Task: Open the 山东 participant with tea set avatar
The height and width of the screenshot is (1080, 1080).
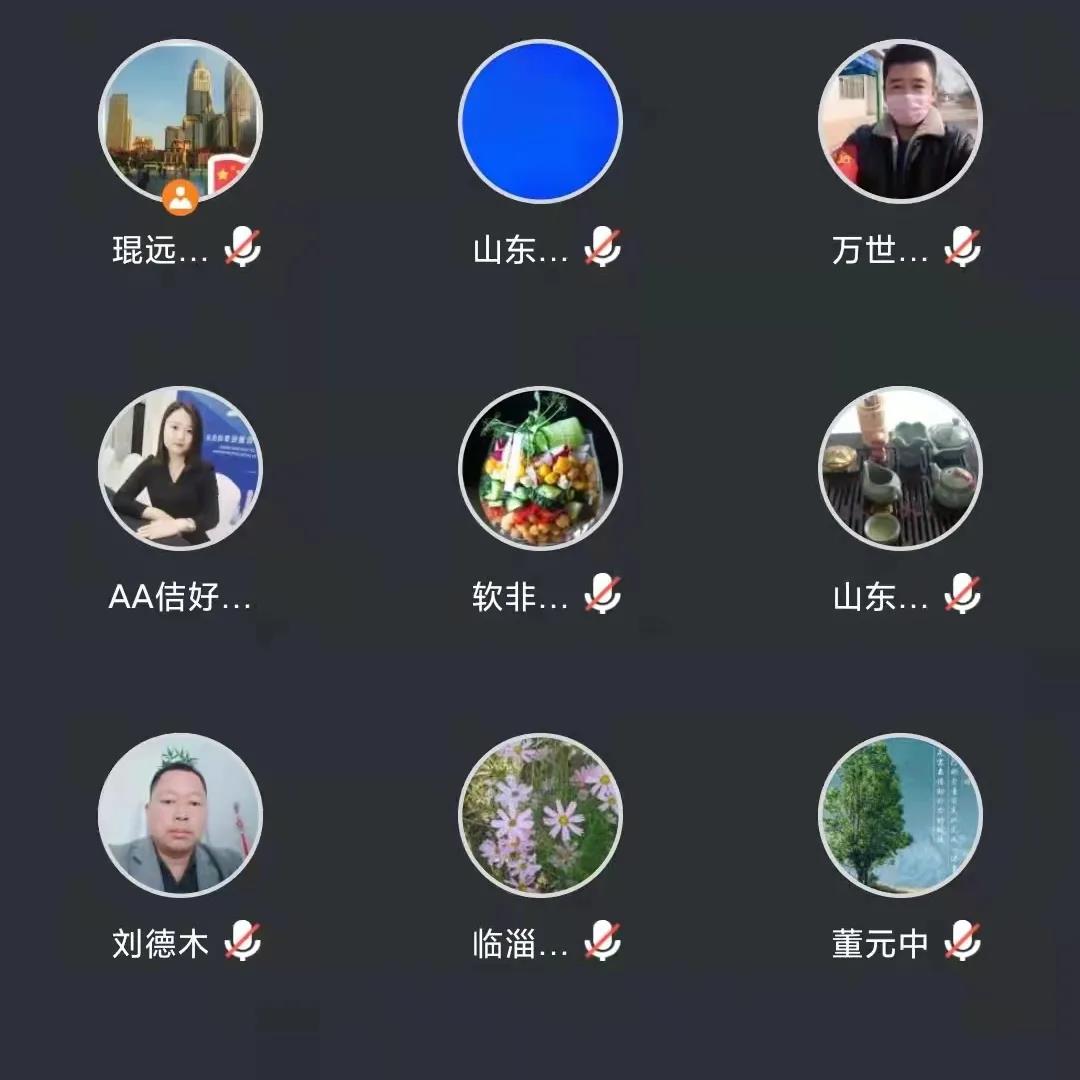Action: click(900, 468)
